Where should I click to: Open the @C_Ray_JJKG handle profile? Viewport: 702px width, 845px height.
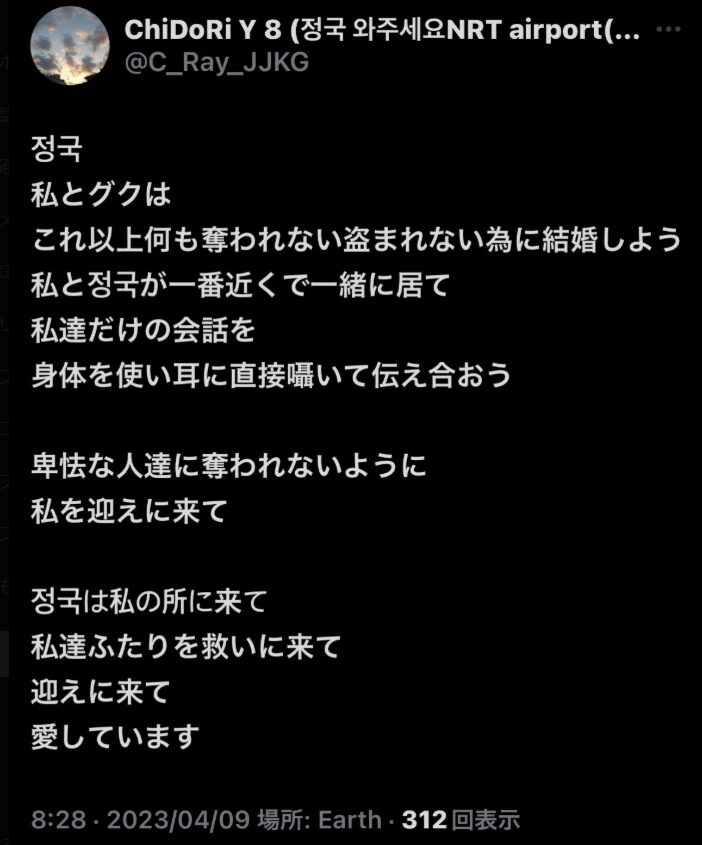point(216,62)
